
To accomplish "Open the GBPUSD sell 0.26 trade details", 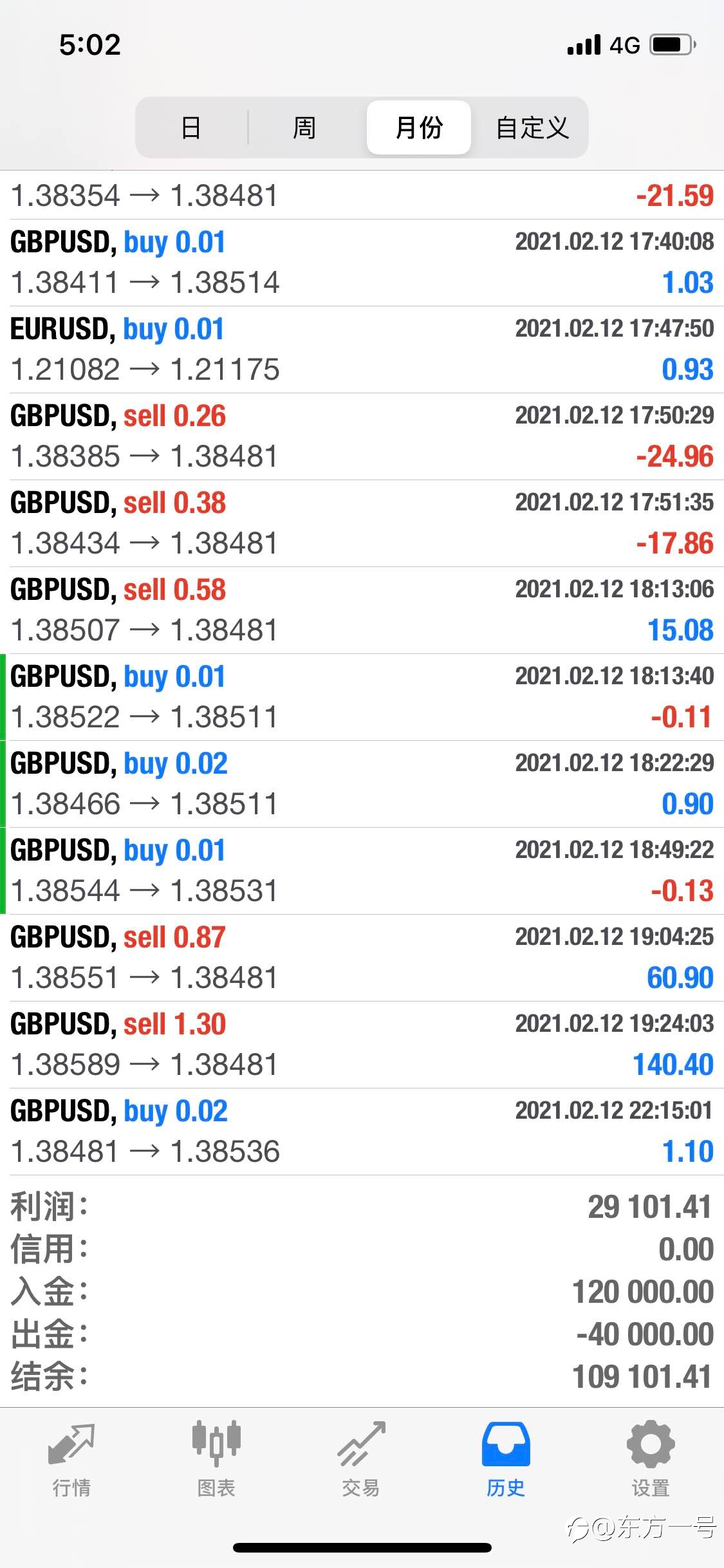I will [x=362, y=436].
